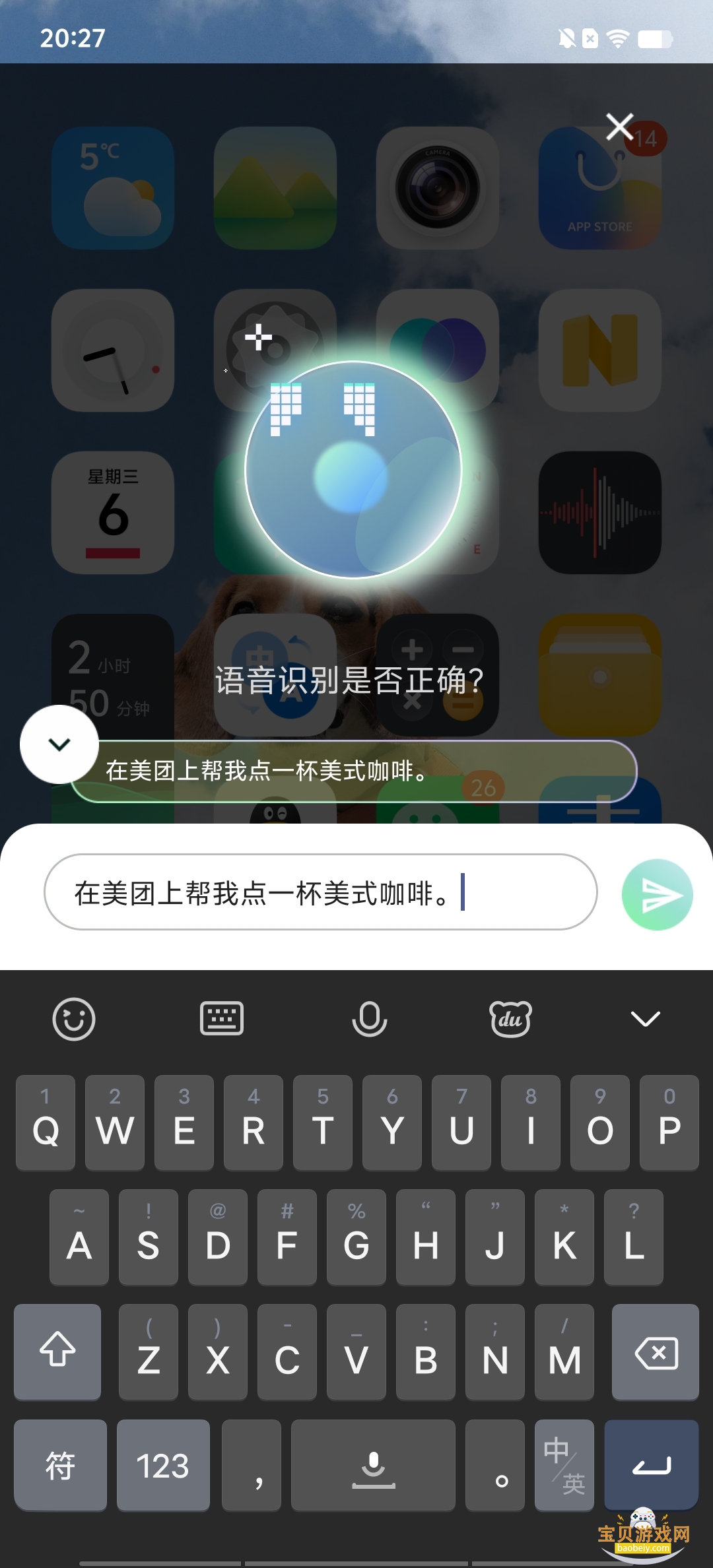Edit the recognized text field
The image size is (713, 1568).
(x=321, y=892)
